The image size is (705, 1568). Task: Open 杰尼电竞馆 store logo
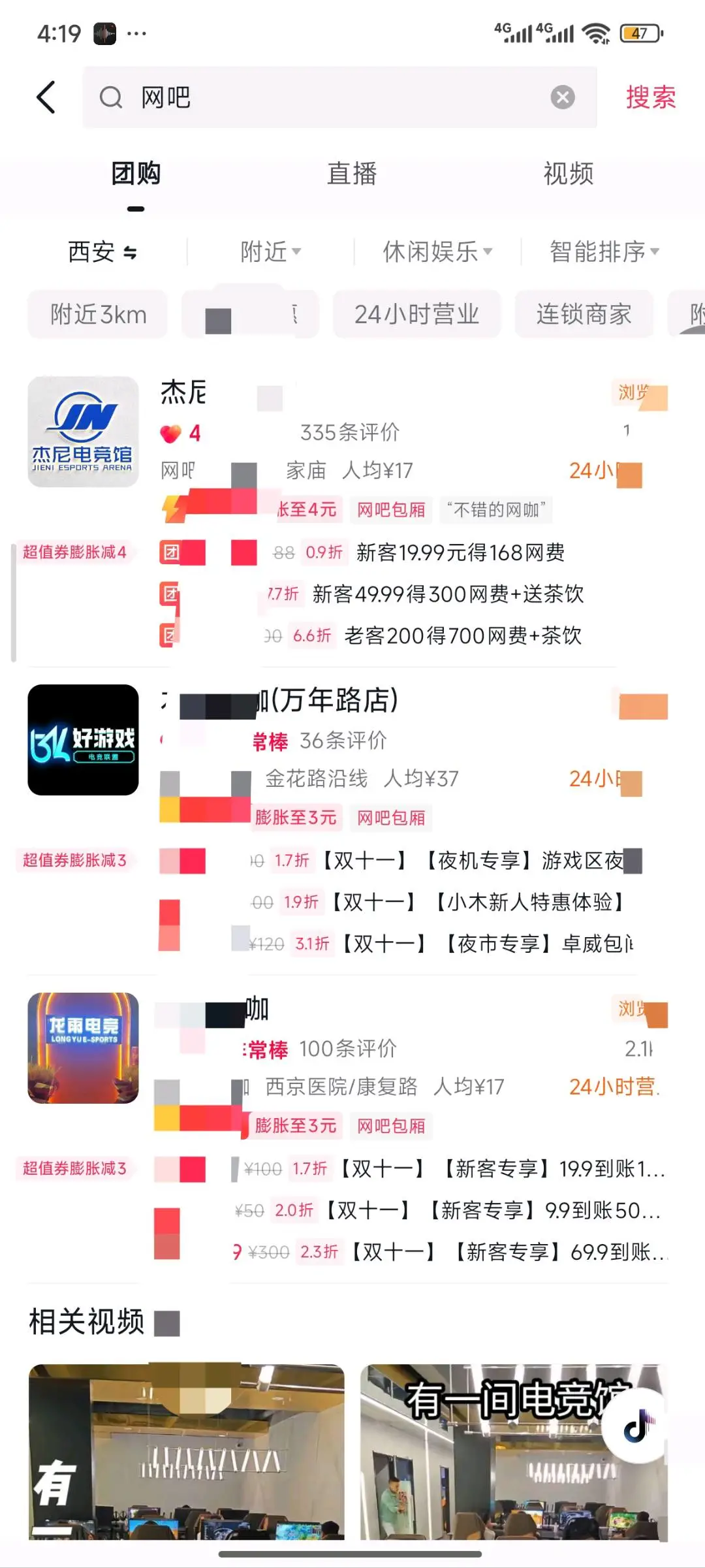[x=82, y=432]
